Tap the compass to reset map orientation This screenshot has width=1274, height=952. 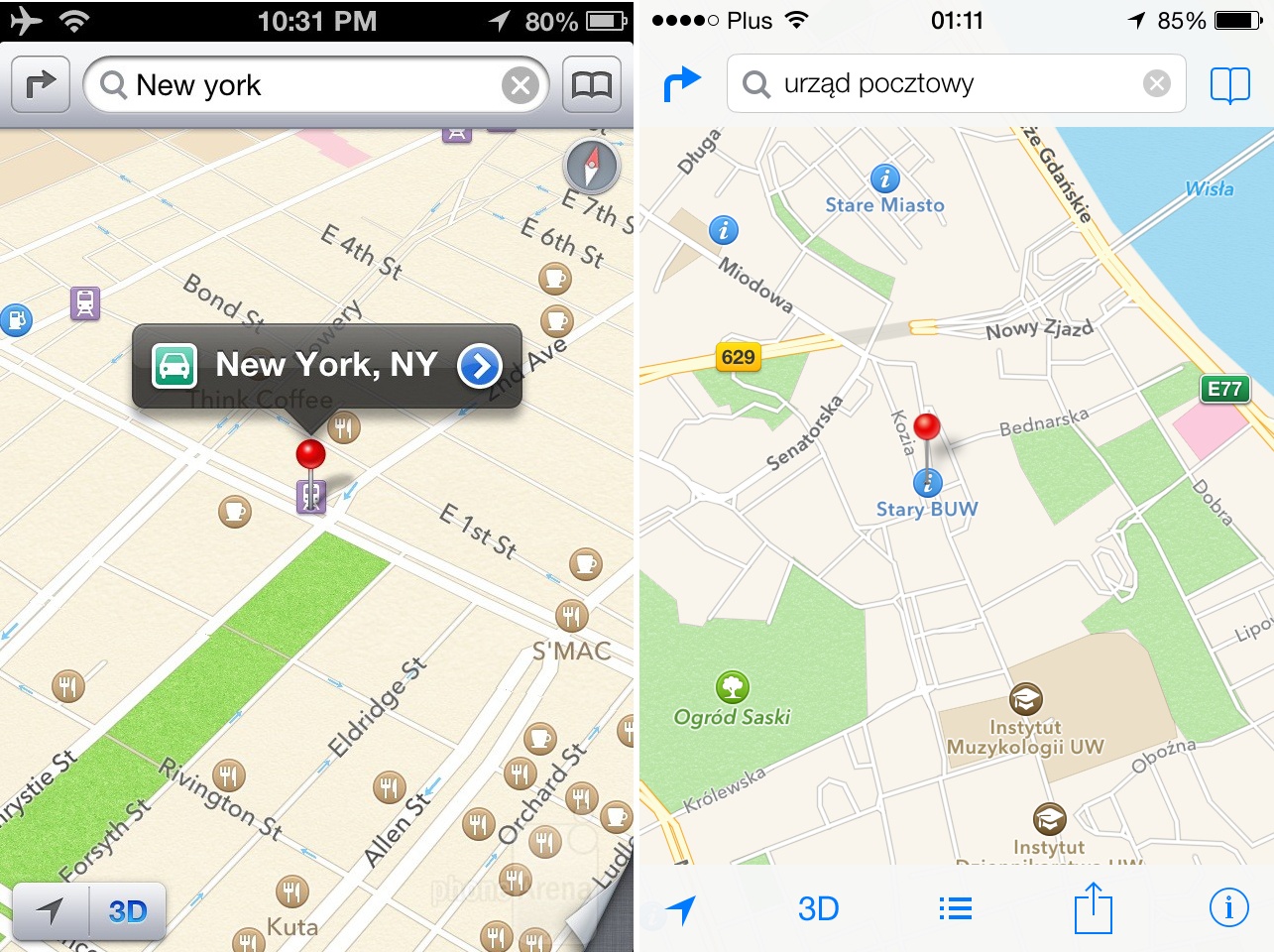point(591,166)
